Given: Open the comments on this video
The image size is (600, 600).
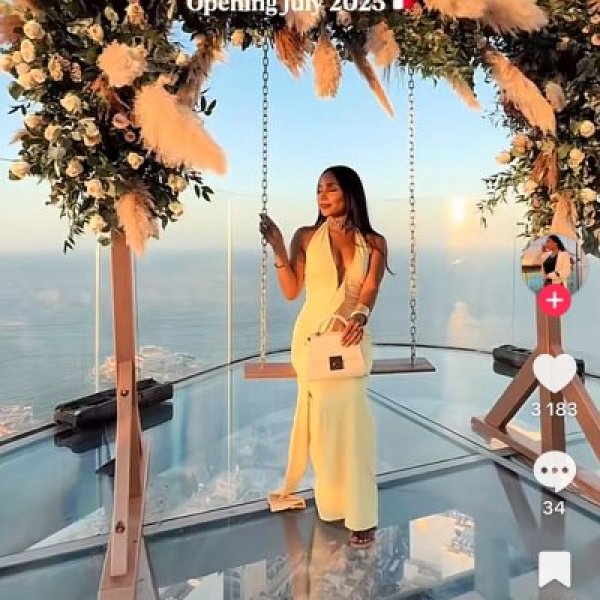Looking at the screenshot, I should [554, 470].
